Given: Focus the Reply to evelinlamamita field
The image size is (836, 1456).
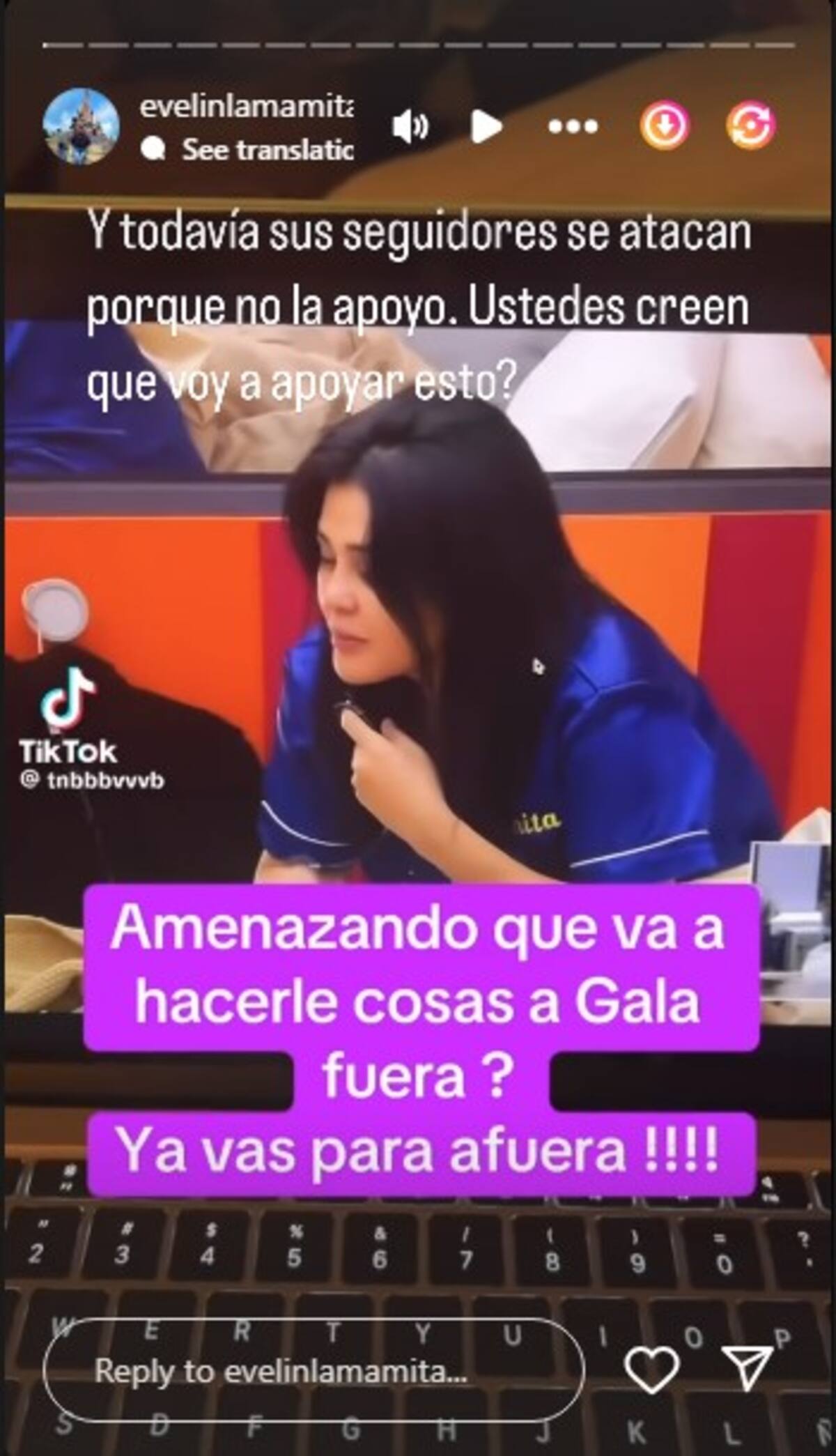Looking at the screenshot, I should [313, 1372].
